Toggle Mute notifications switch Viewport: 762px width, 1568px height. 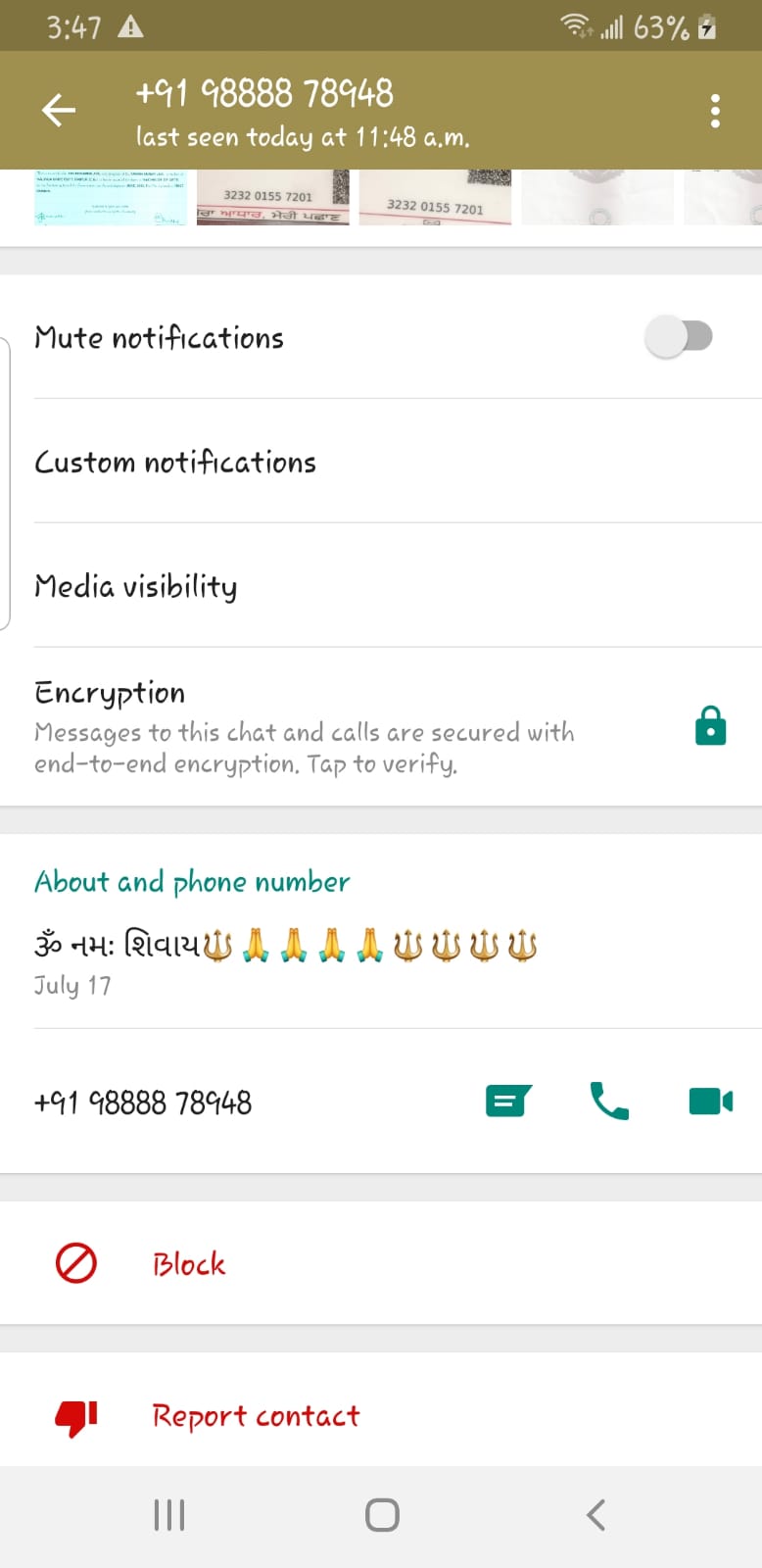pos(678,337)
